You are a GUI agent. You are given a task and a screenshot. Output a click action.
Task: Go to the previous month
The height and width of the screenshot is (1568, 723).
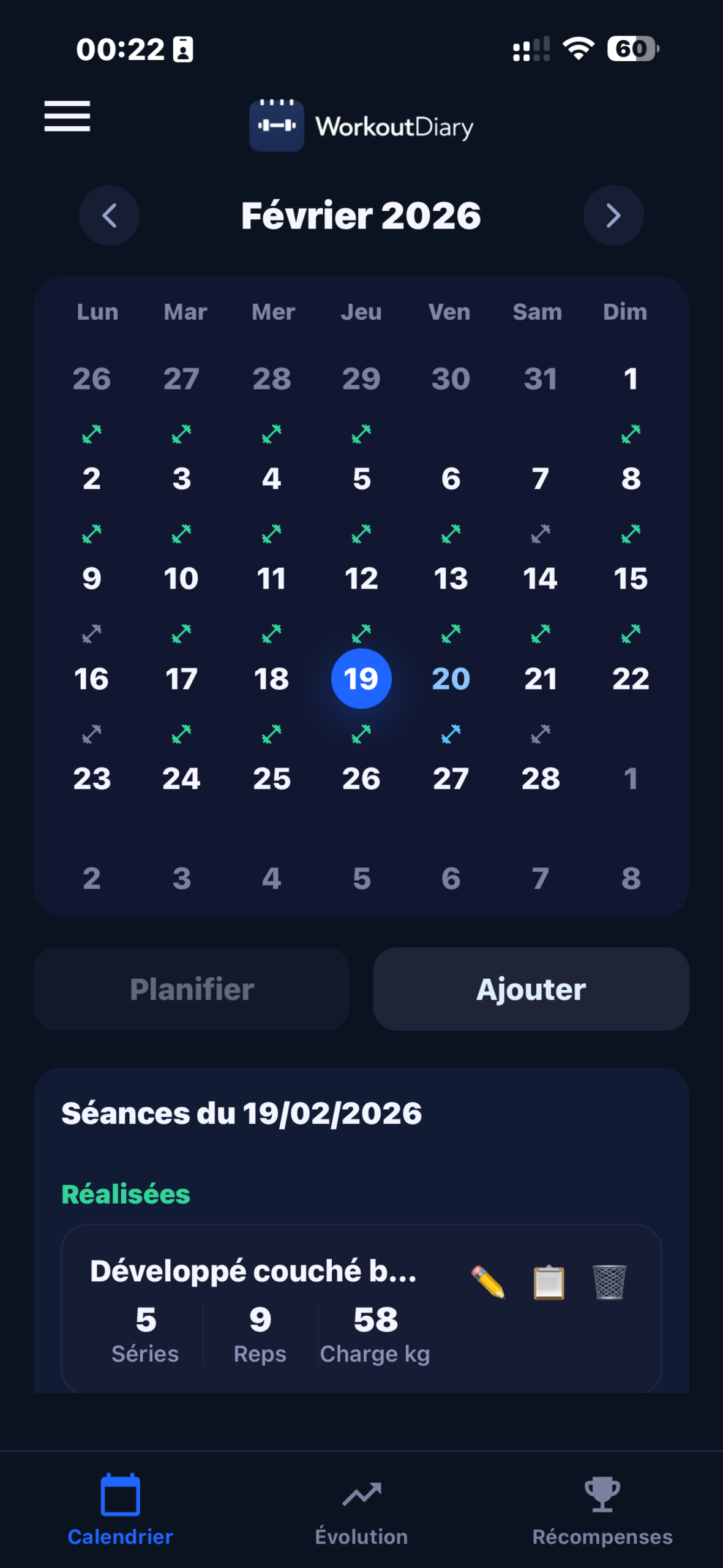(110, 216)
